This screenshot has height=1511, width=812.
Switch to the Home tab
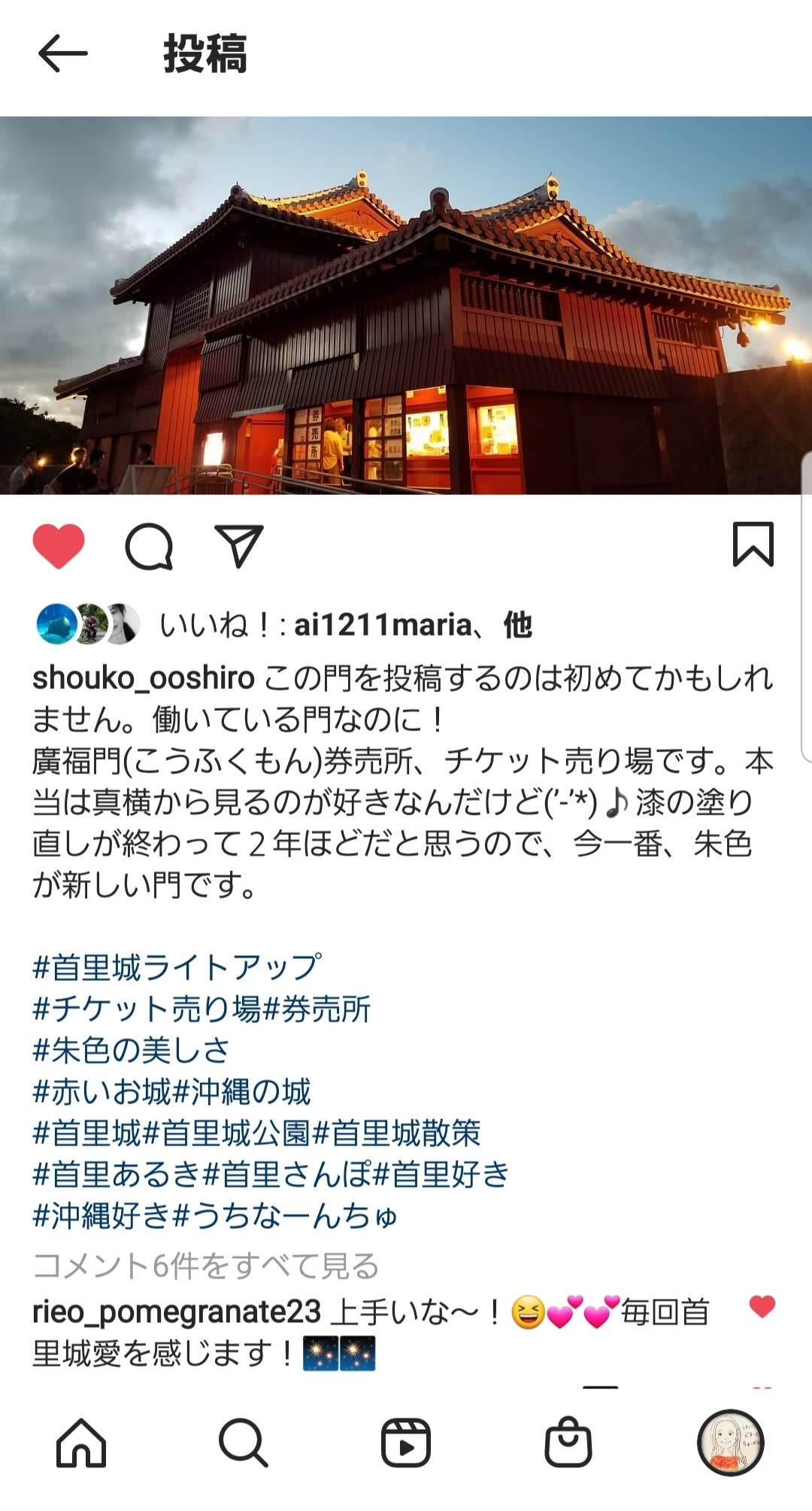click(81, 1443)
